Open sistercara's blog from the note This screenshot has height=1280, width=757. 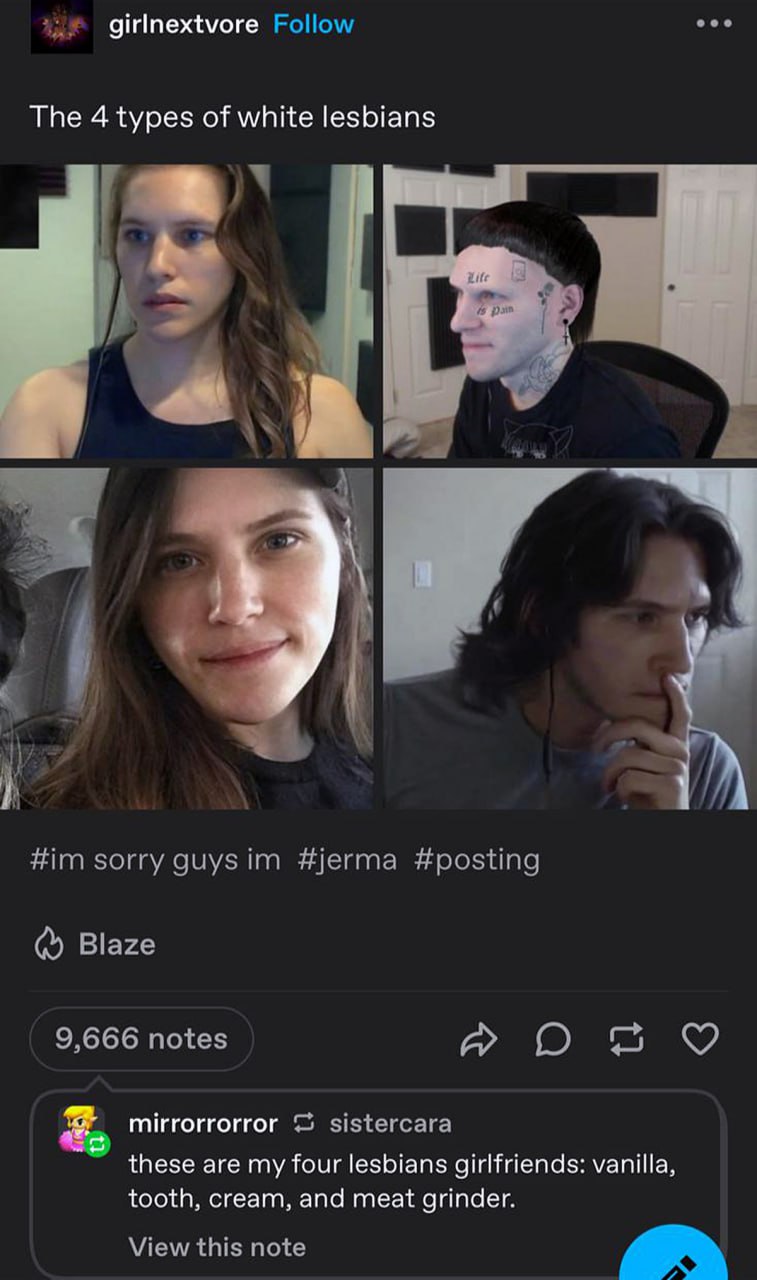[390, 1123]
